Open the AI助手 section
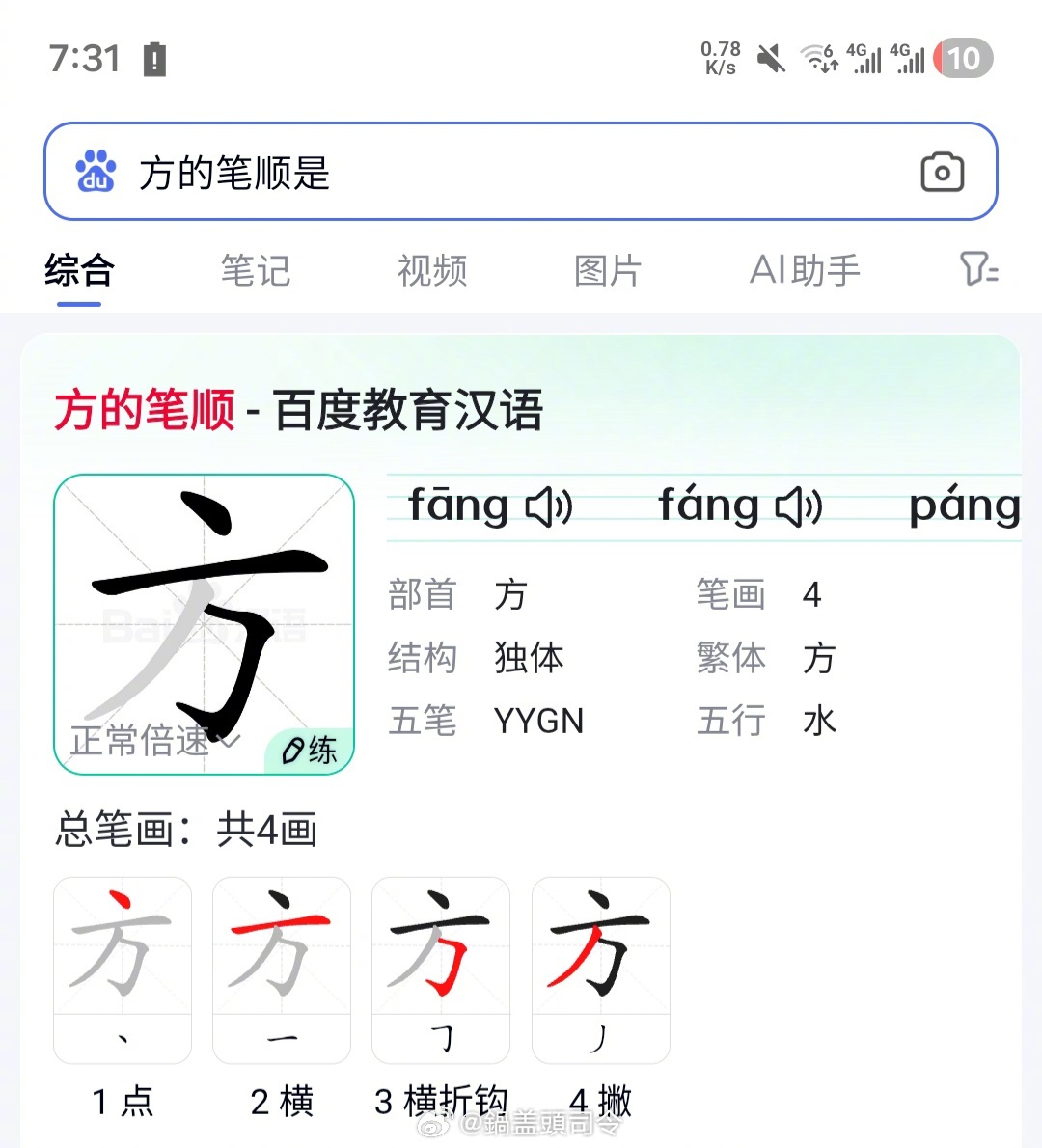1042x1148 pixels. click(806, 271)
